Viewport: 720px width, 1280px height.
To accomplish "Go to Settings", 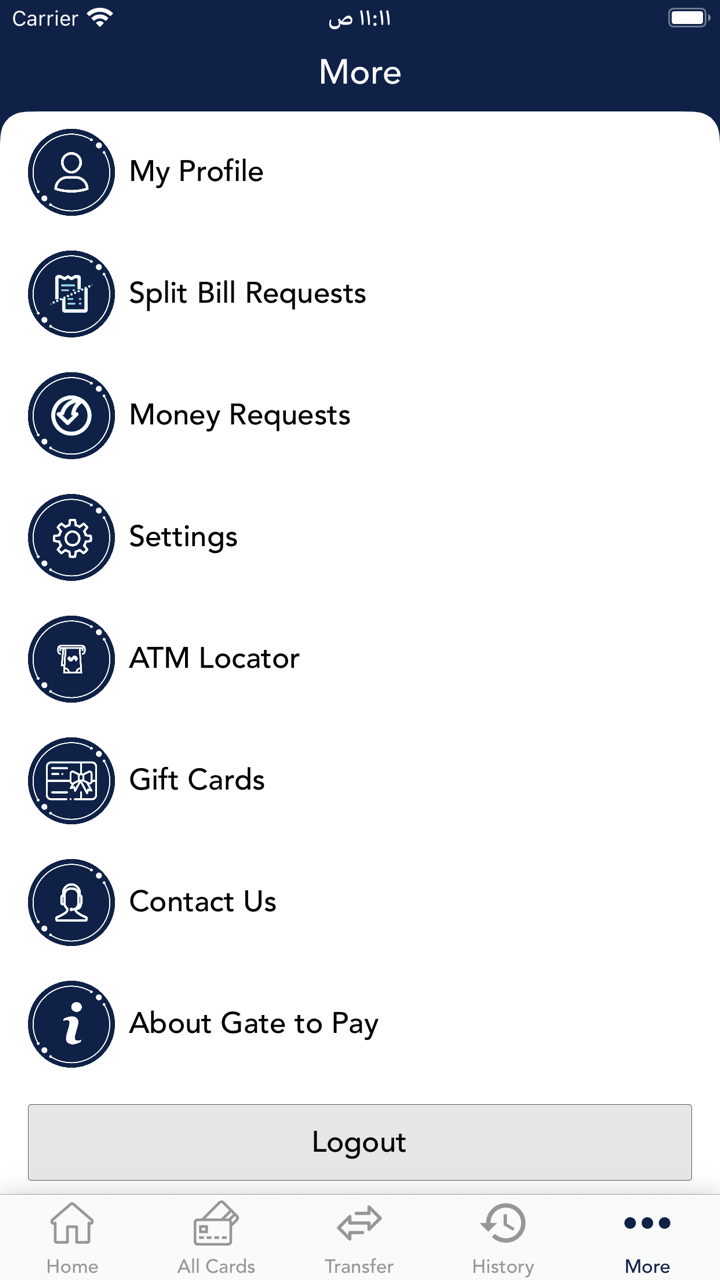I will click(183, 537).
